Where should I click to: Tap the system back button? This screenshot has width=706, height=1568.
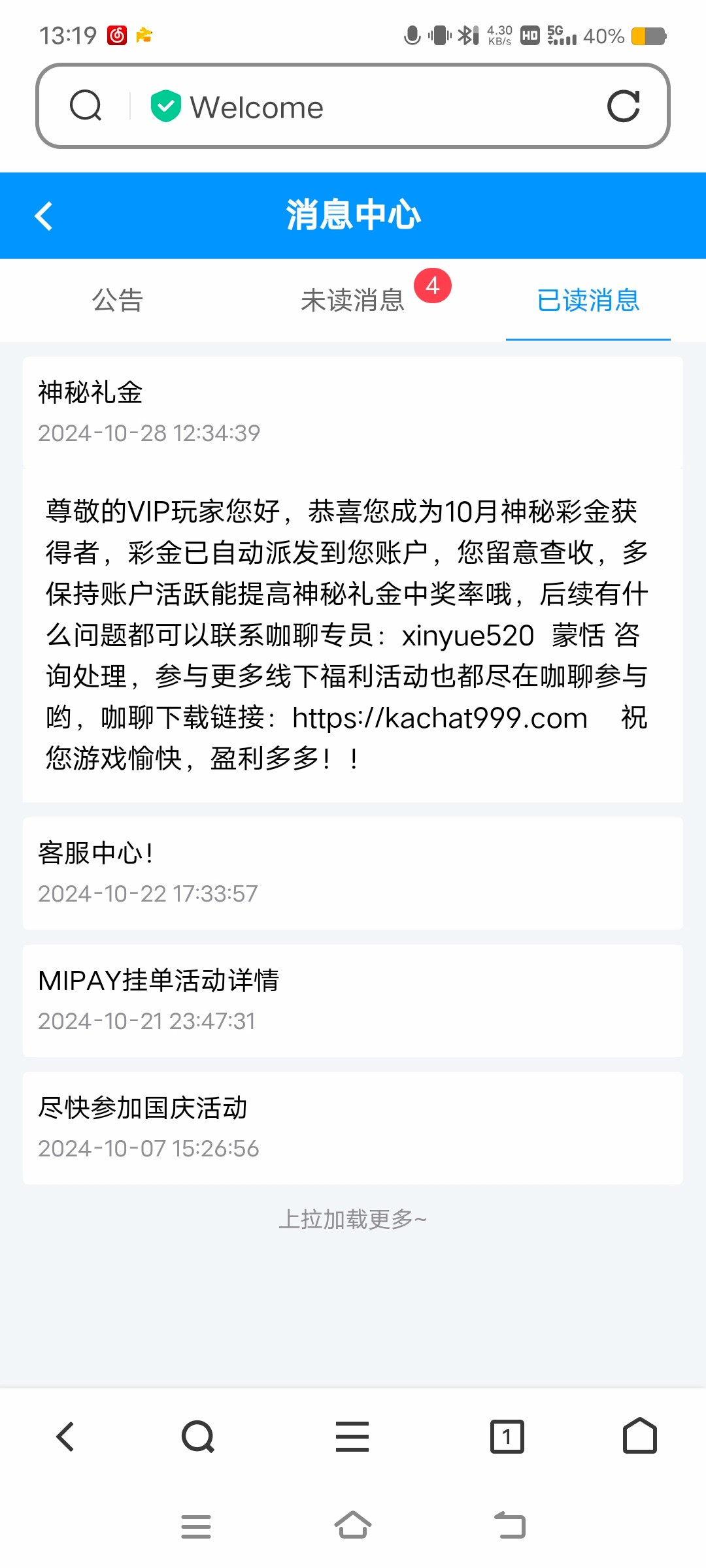510,1526
